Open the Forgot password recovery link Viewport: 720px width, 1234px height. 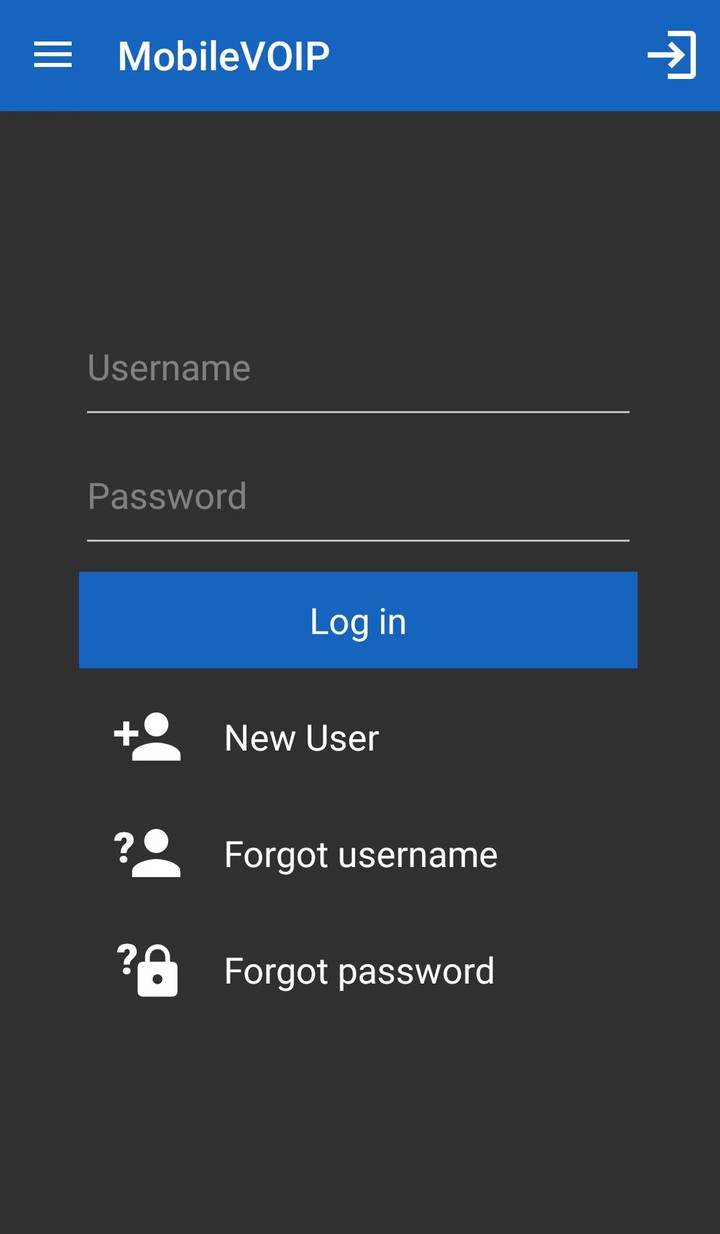pos(359,970)
